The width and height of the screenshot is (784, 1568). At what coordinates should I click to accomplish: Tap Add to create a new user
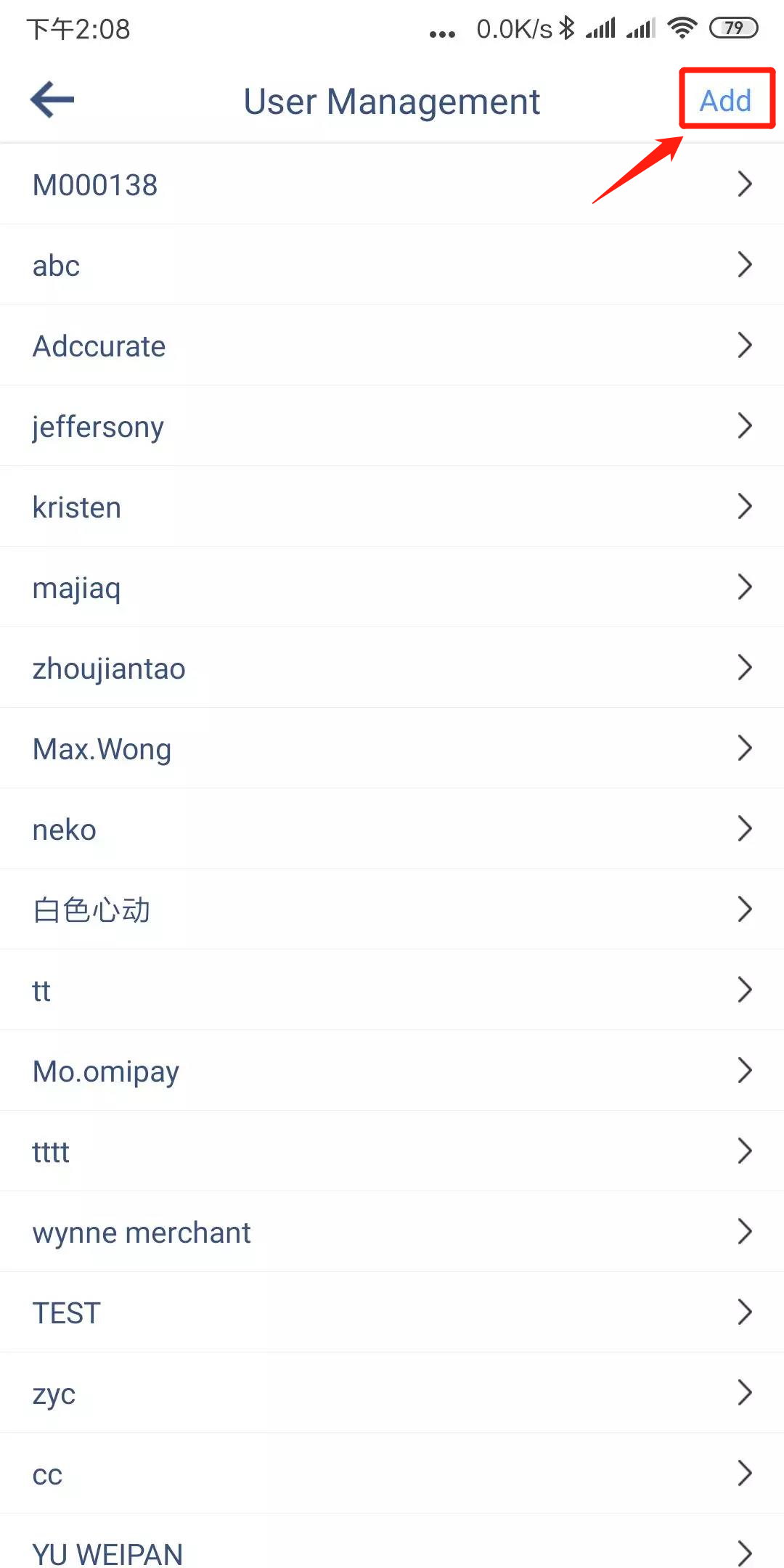(725, 100)
